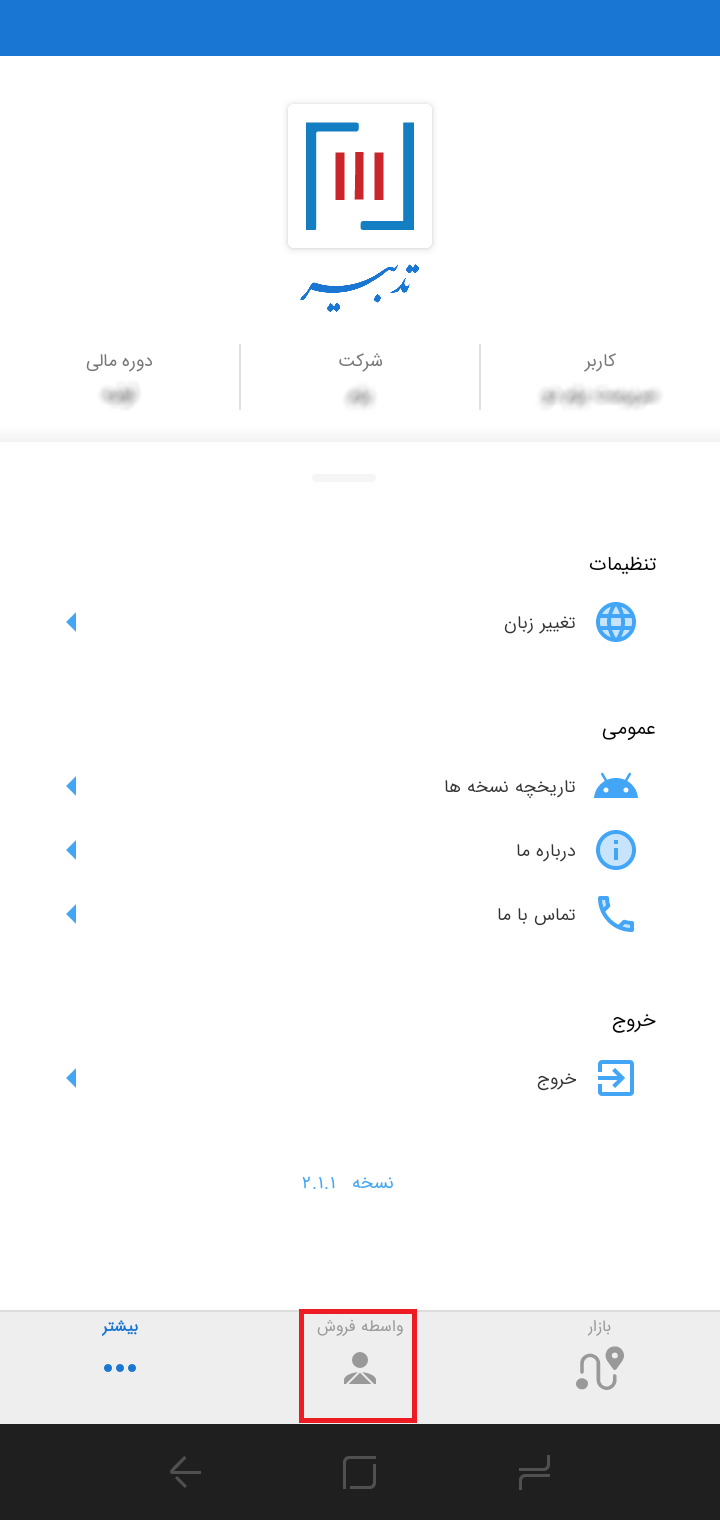Go to the system home screen
The width and height of the screenshot is (720, 1520).
point(359,1472)
